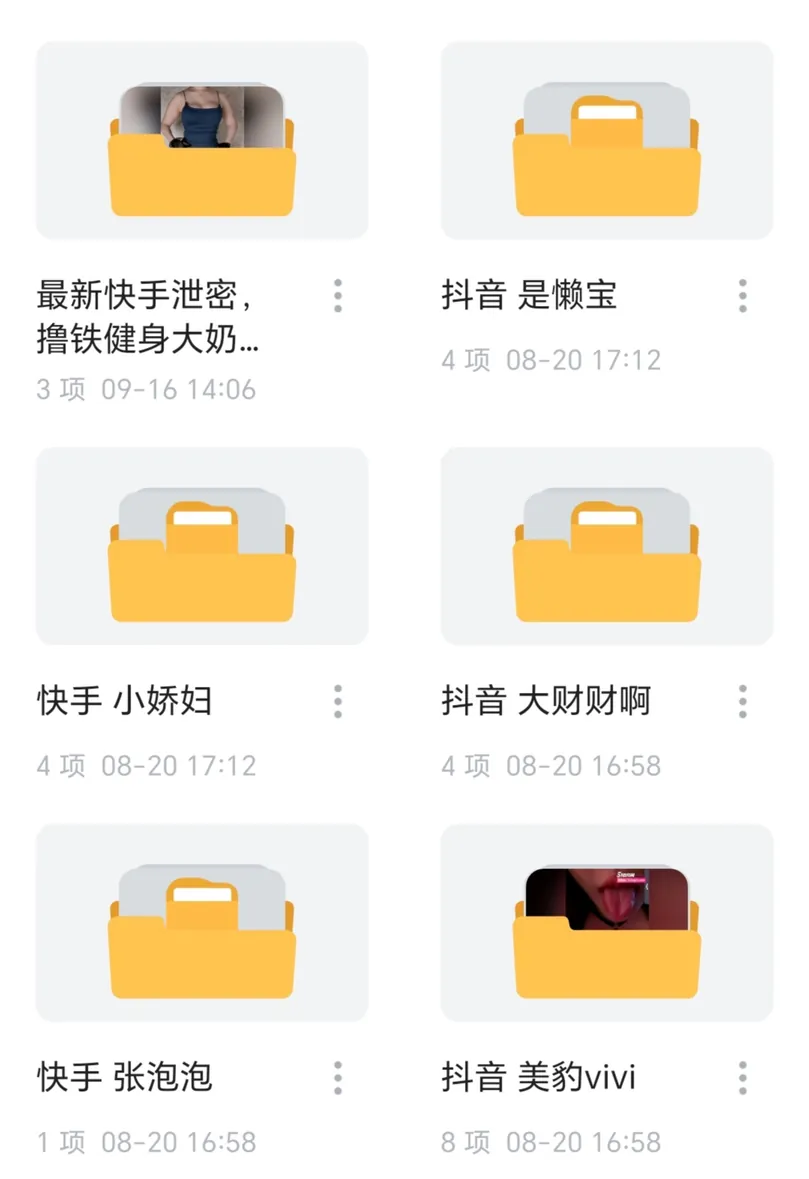Screen dimensions: 809x1179
Task: Show more options for the 最新快手泄密 folder
Action: coord(338,296)
